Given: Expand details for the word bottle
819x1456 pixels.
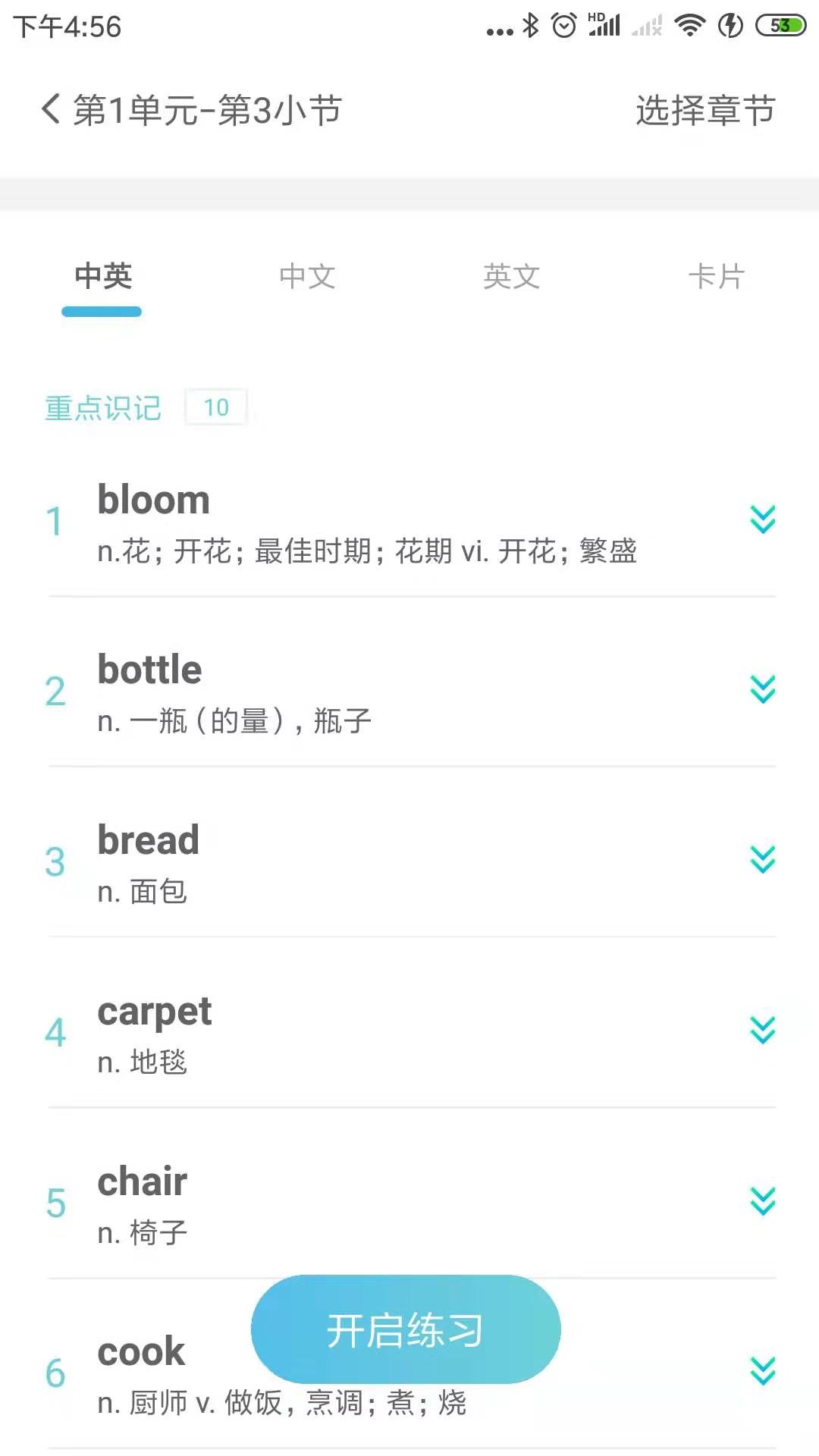Looking at the screenshot, I should (763, 689).
